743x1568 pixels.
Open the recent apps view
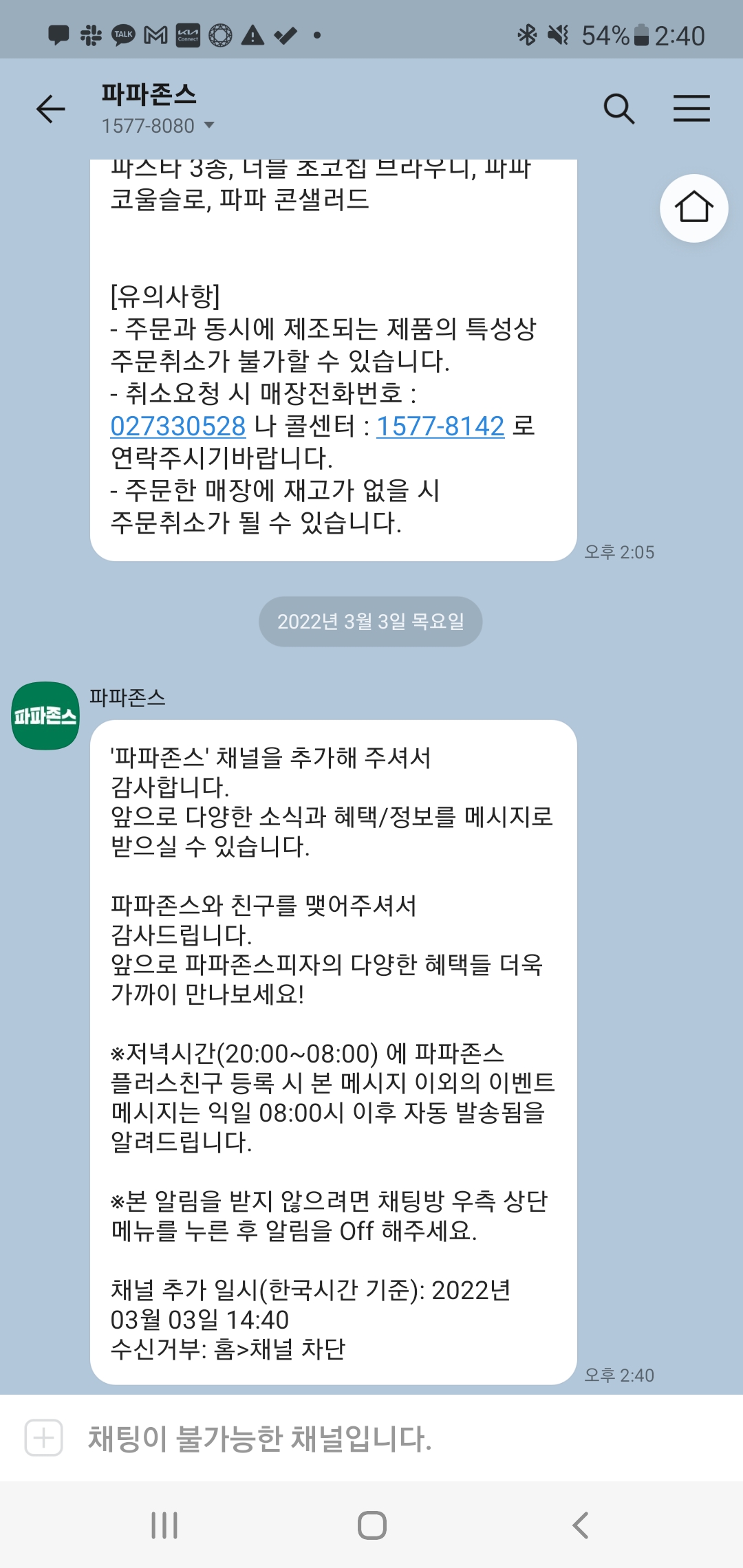[x=164, y=1525]
